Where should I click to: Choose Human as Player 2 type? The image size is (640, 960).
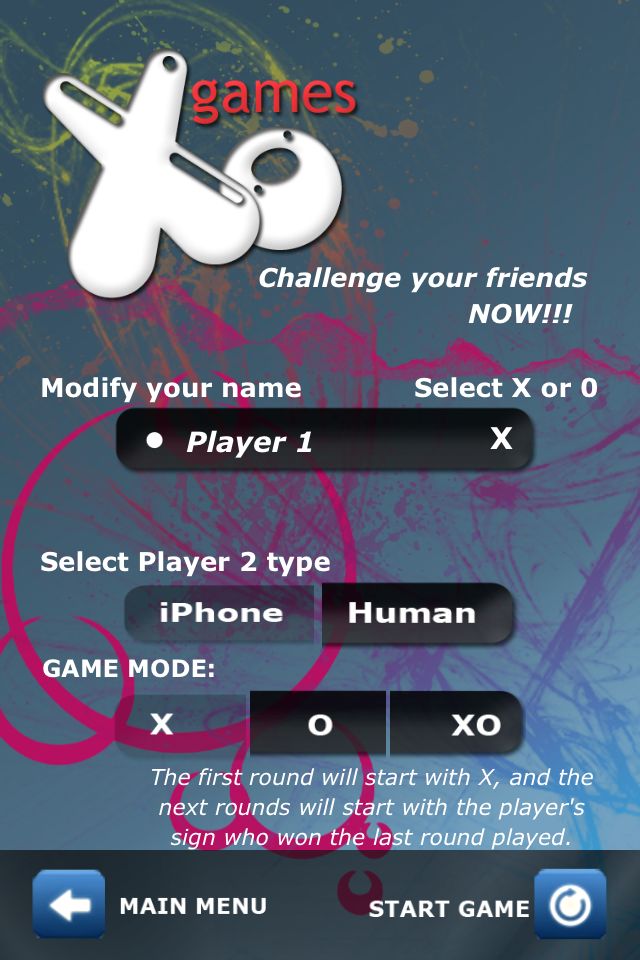[x=413, y=613]
